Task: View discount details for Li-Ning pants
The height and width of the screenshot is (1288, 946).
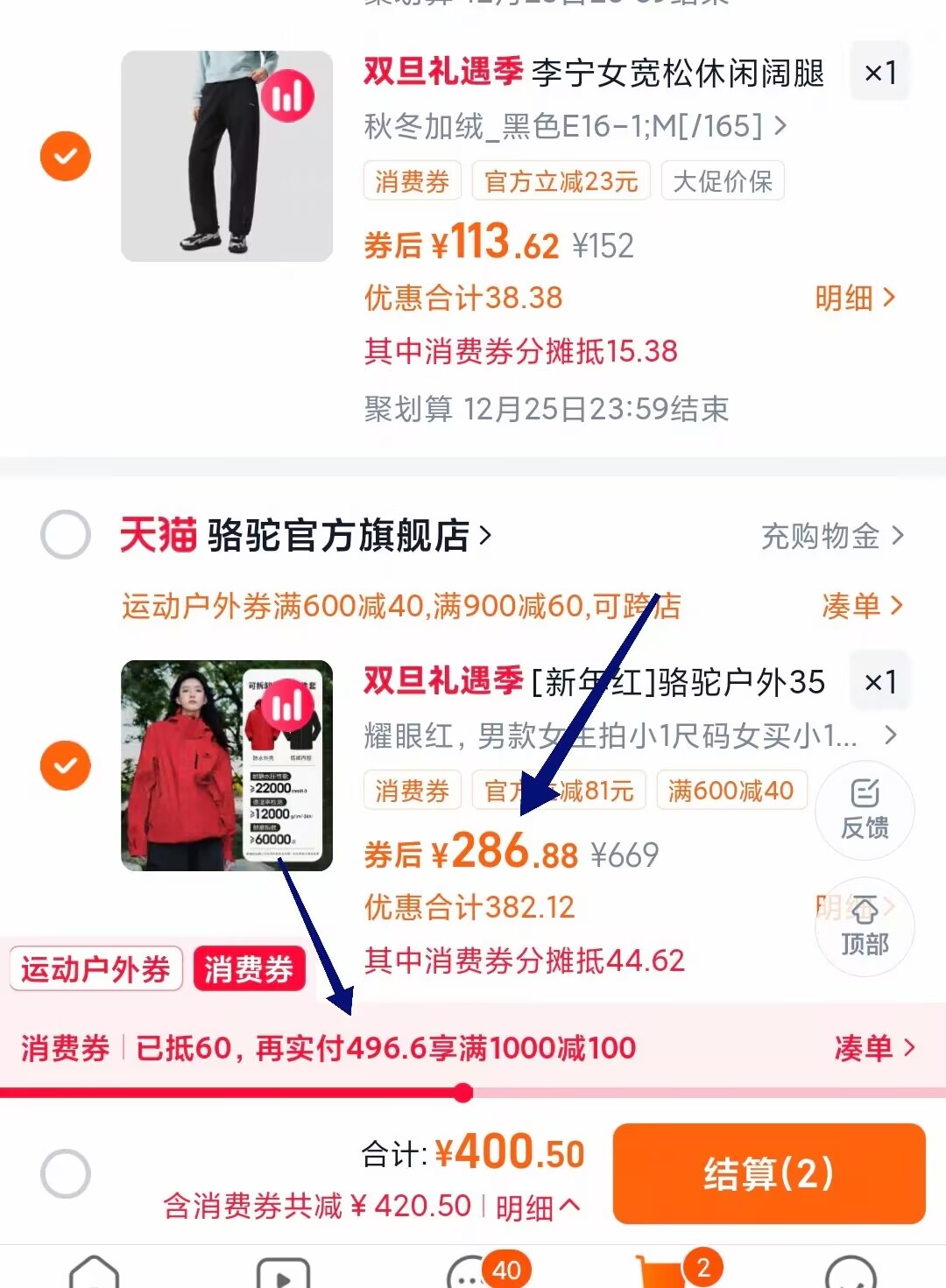Action: pyautogui.click(x=856, y=298)
